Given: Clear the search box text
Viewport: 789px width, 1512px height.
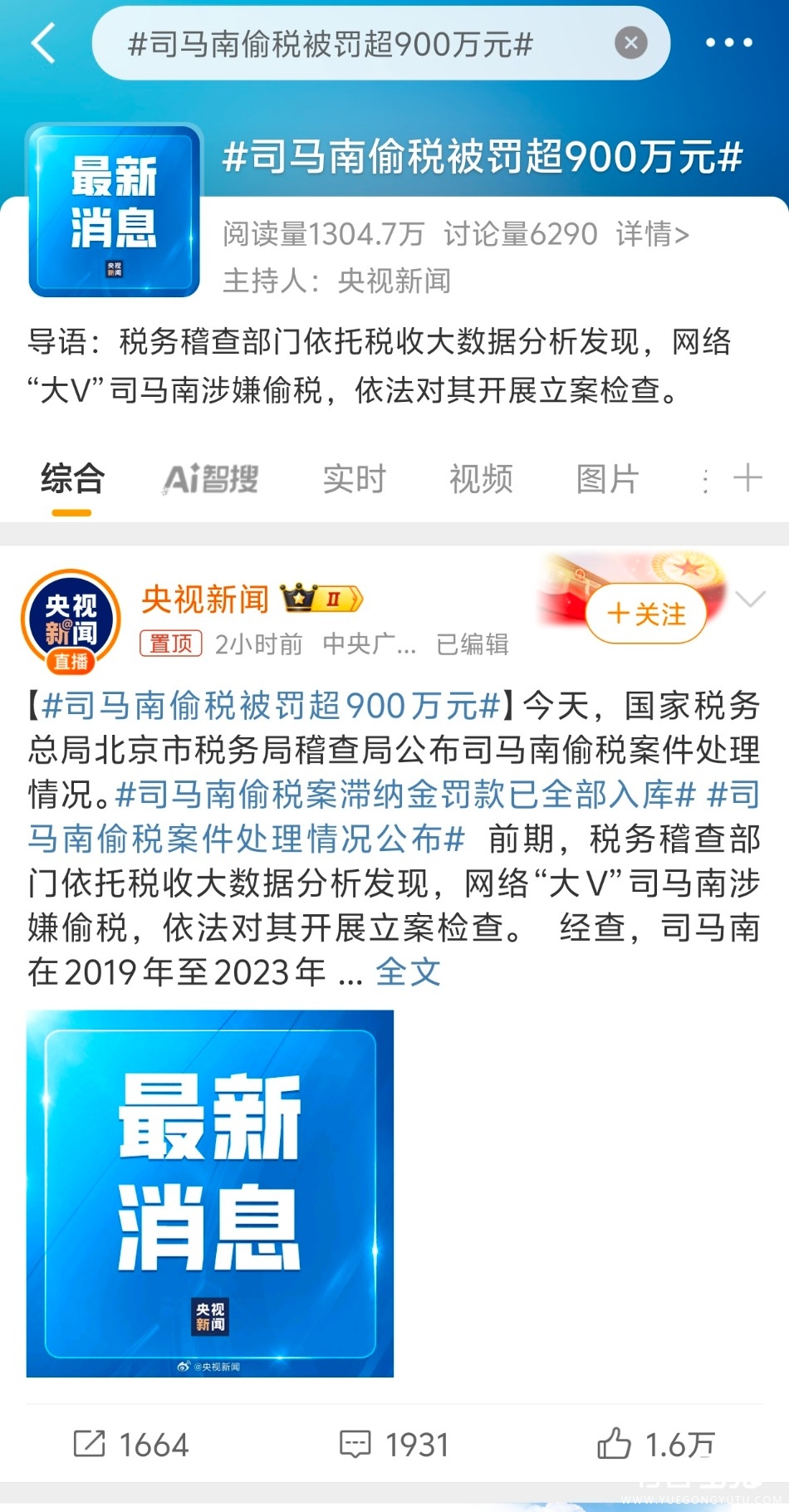Looking at the screenshot, I should [x=630, y=43].
